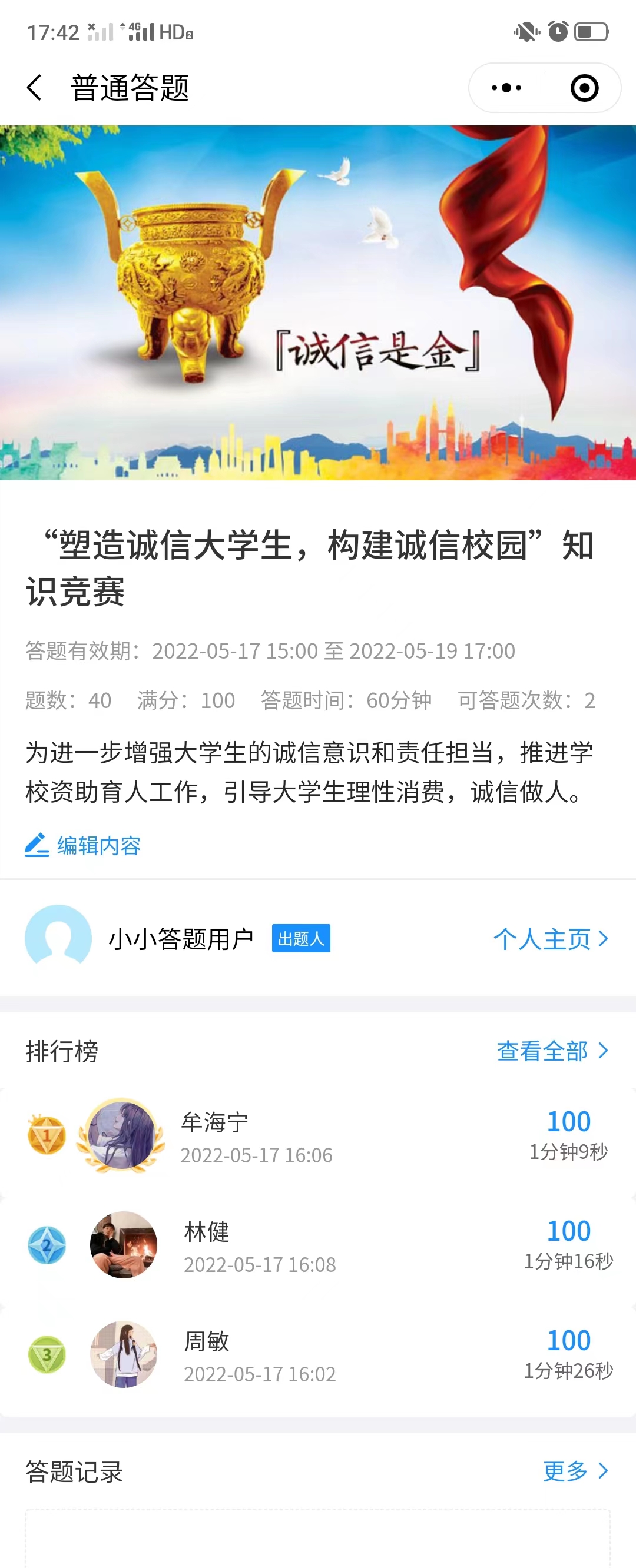Open 周敏's ranking entry
Image resolution: width=636 pixels, height=1568 pixels.
[x=317, y=1355]
